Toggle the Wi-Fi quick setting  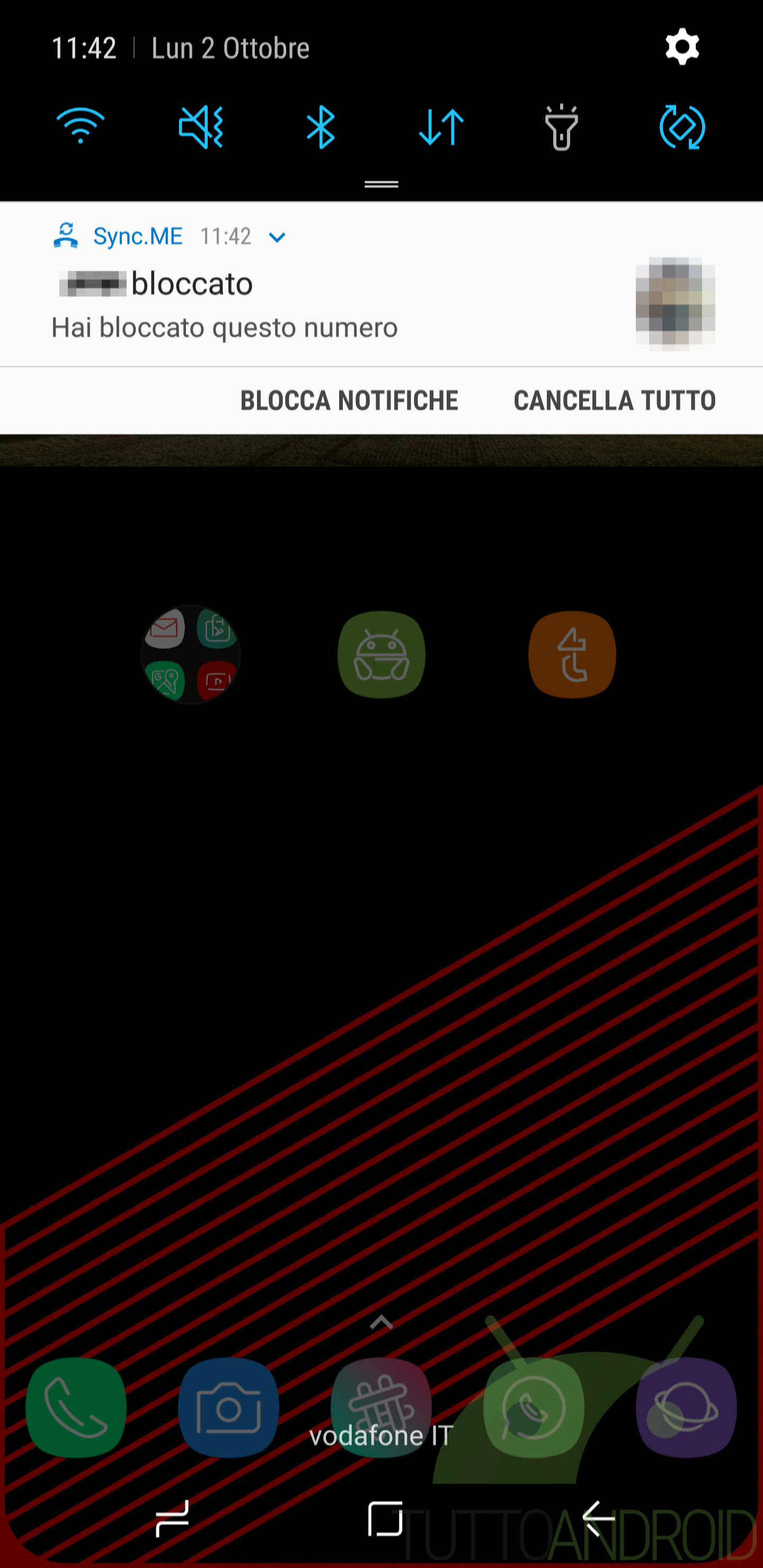[81, 126]
